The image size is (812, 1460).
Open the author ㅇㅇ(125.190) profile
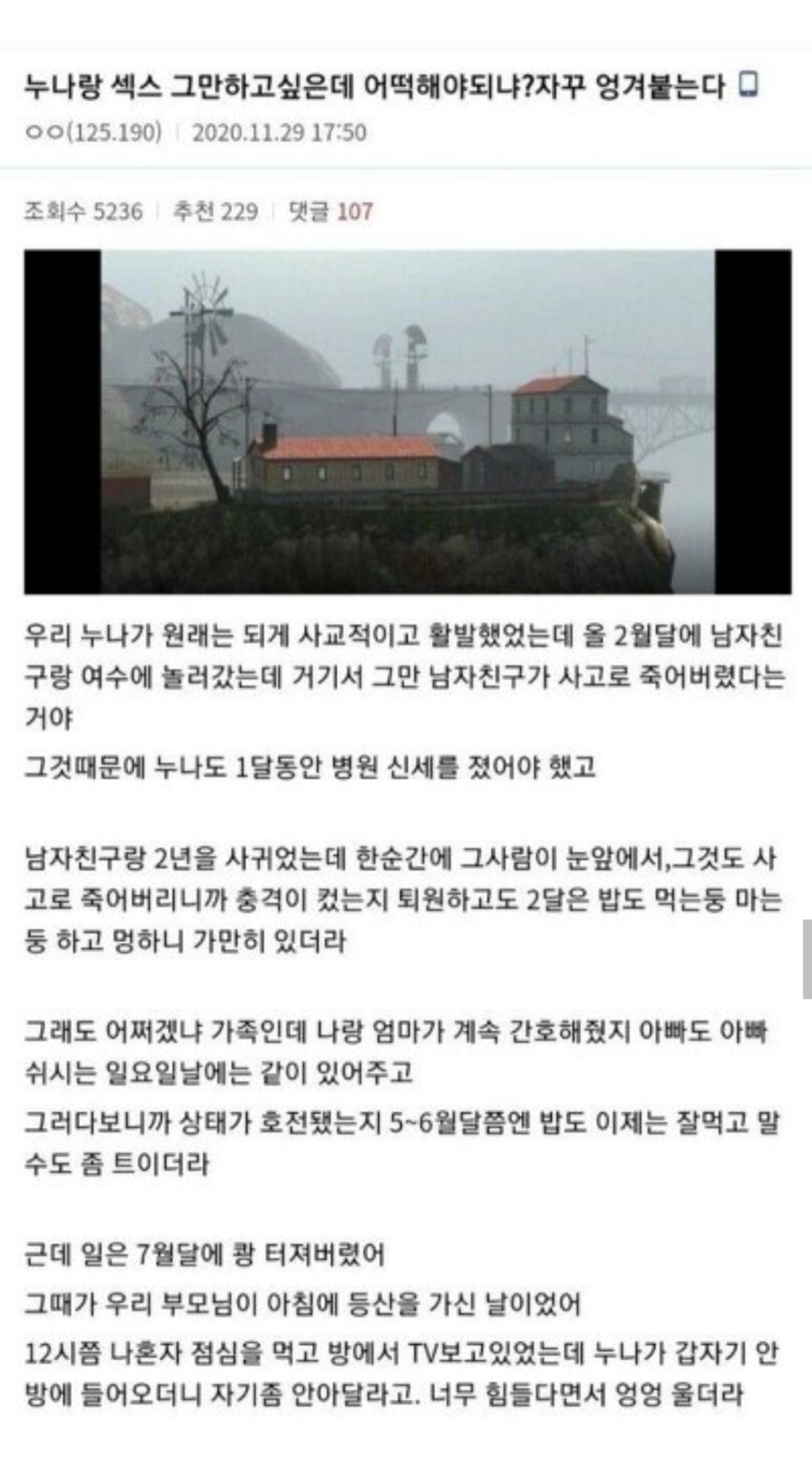point(94,132)
